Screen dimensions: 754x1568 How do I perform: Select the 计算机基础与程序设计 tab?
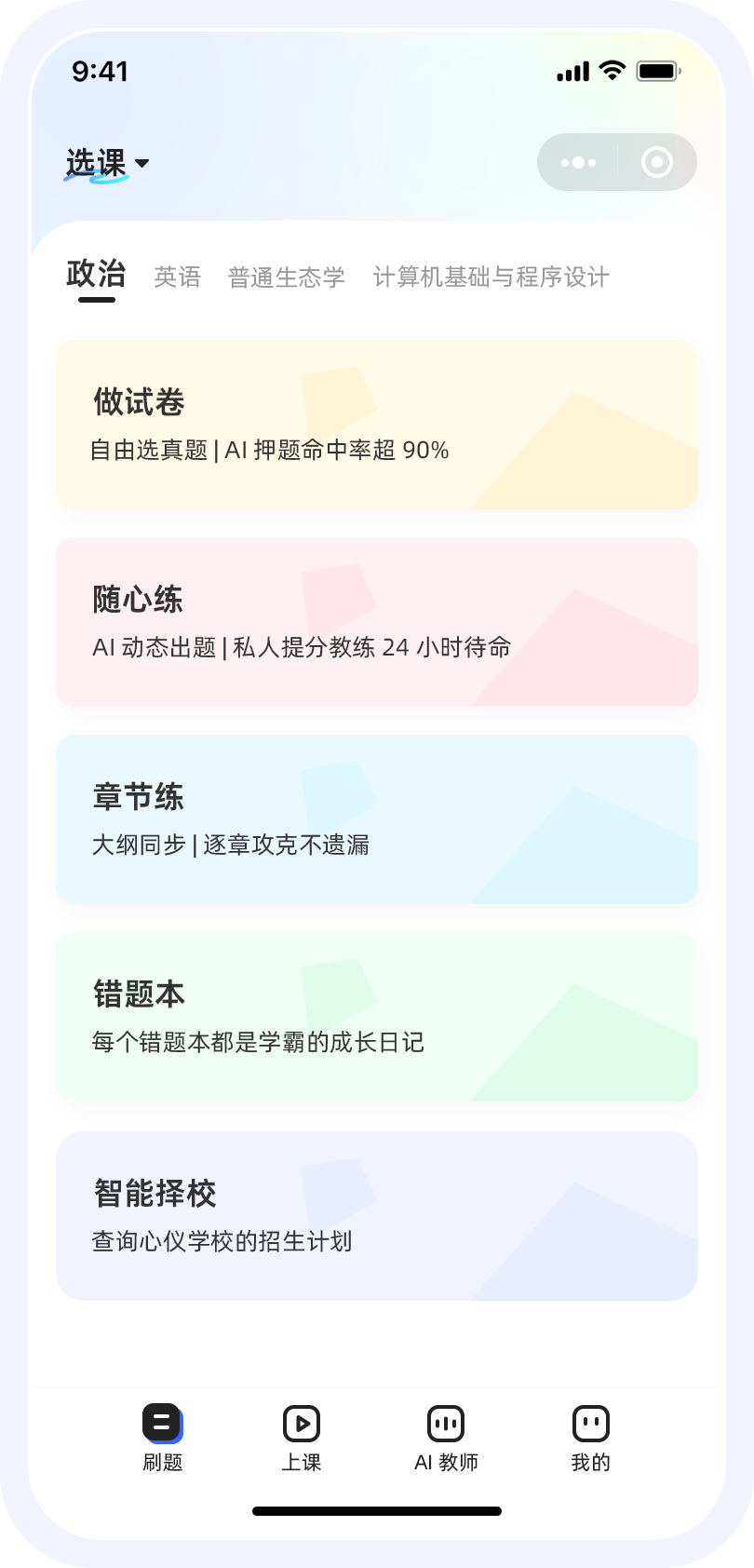(x=491, y=277)
